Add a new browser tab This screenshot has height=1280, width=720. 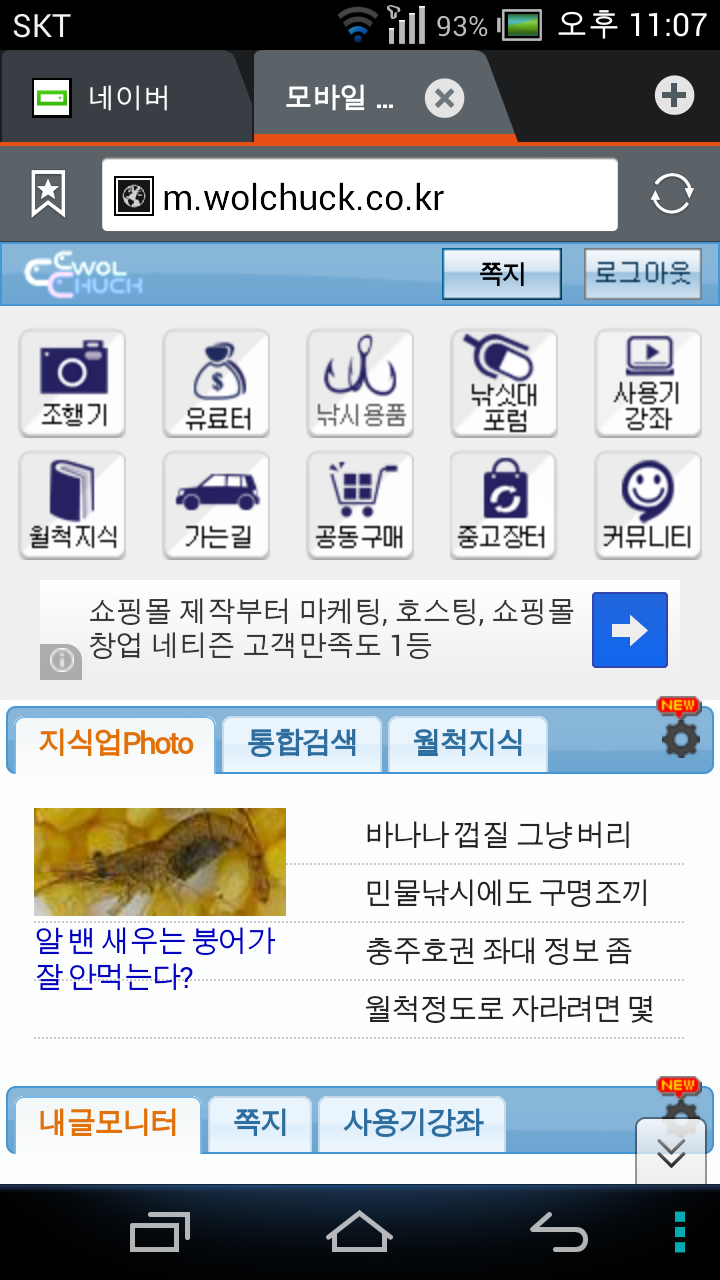[674, 96]
